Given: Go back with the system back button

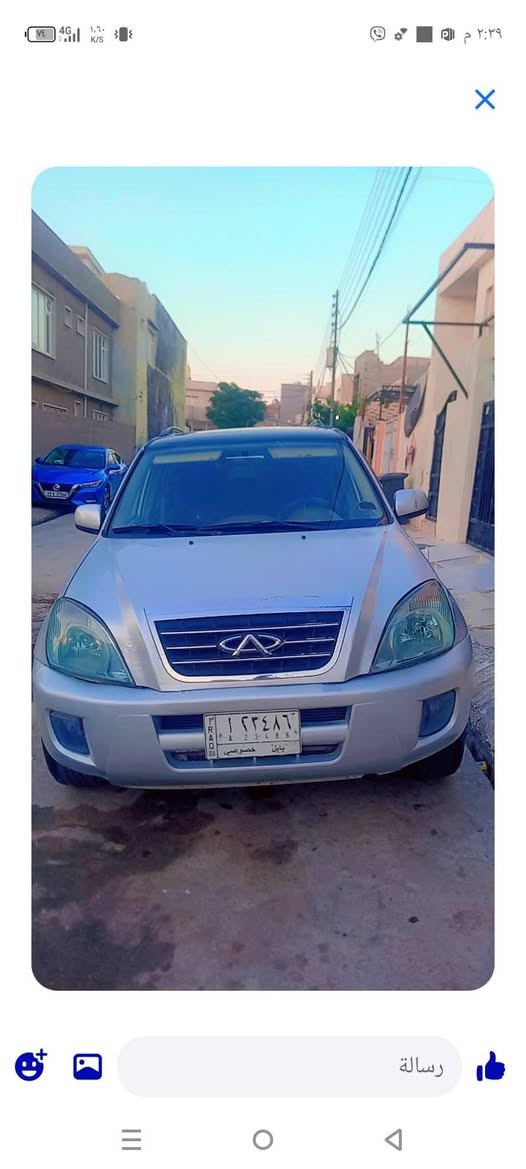Looking at the screenshot, I should 393,1139.
